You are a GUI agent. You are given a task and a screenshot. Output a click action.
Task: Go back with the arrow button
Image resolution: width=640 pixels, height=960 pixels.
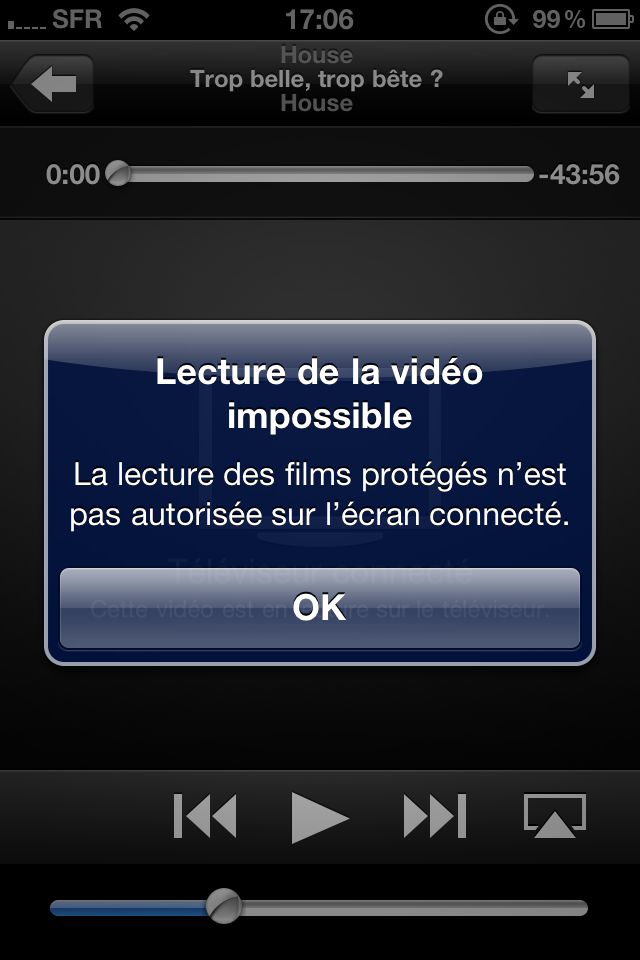click(x=54, y=85)
